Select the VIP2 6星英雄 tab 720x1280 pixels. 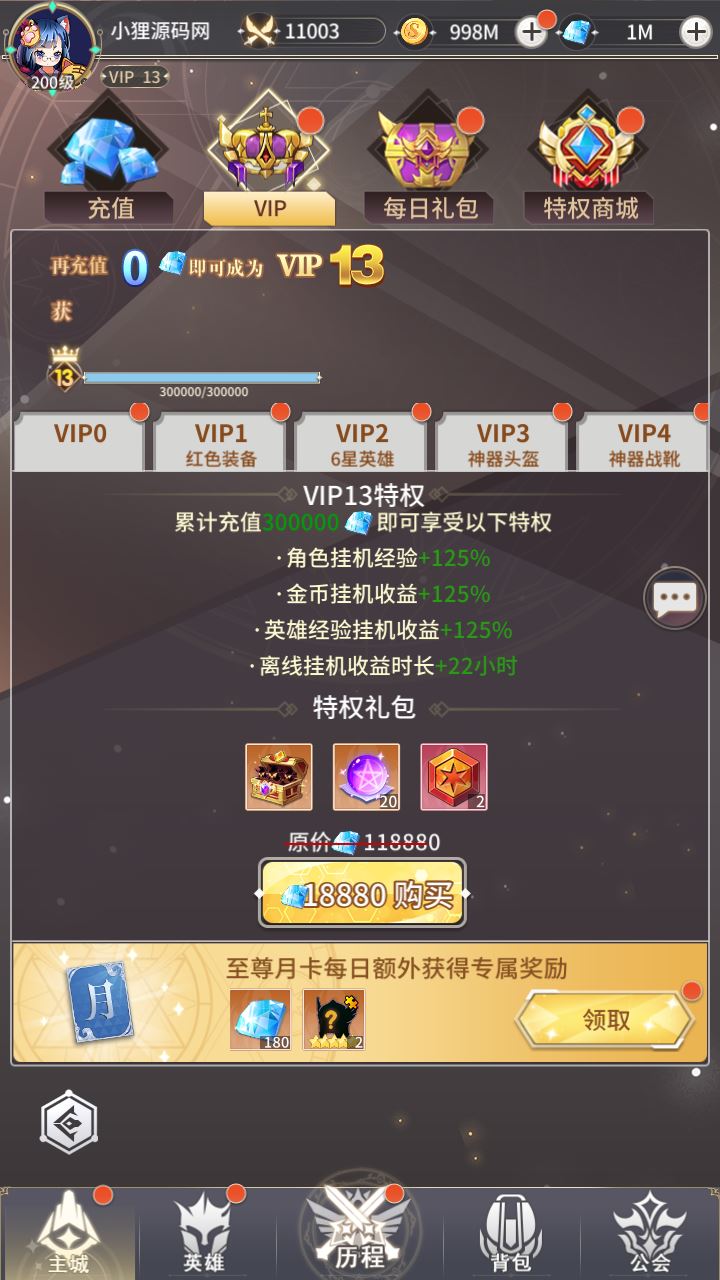[x=362, y=440]
